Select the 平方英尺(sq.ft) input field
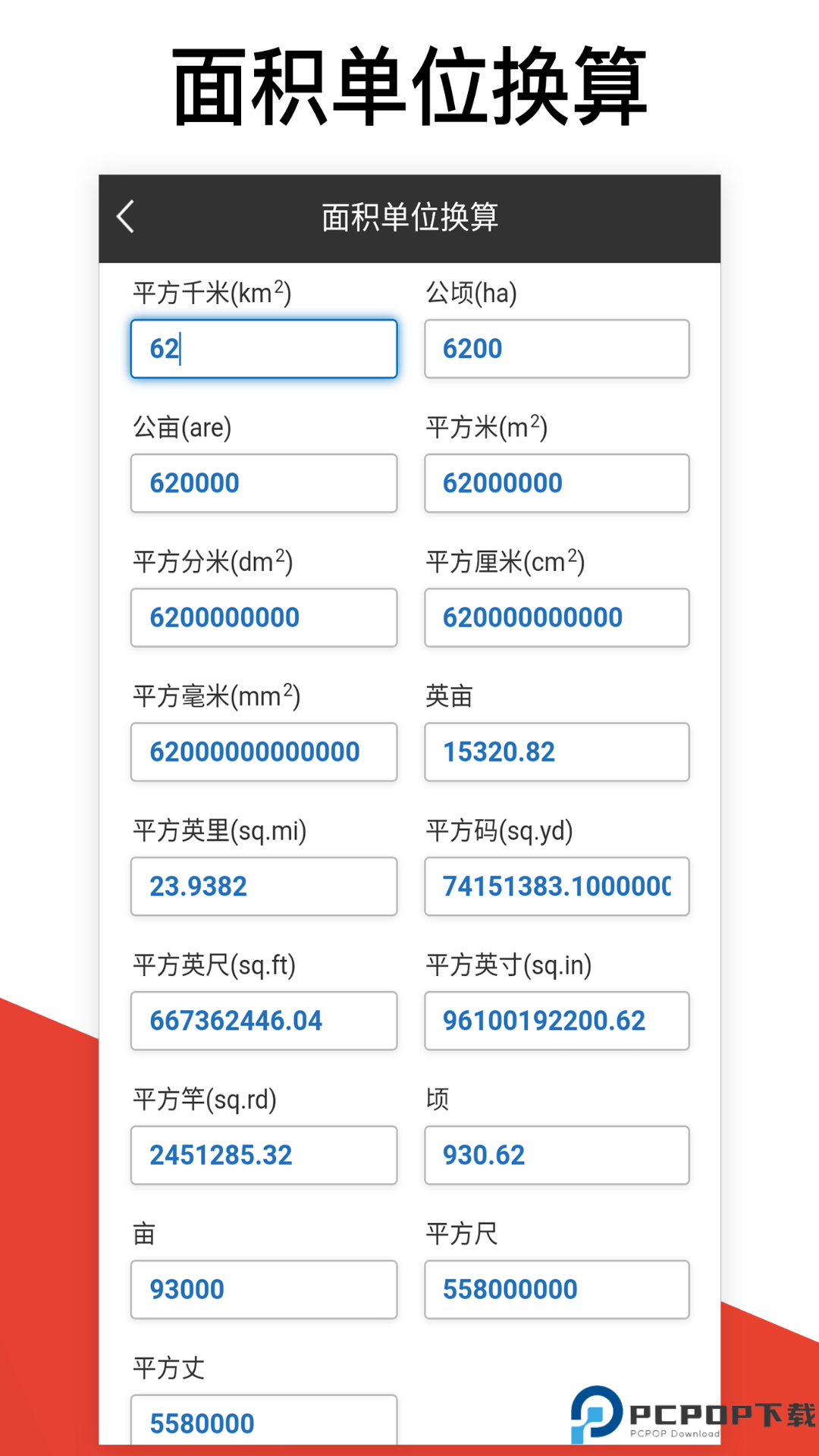 tap(263, 1021)
